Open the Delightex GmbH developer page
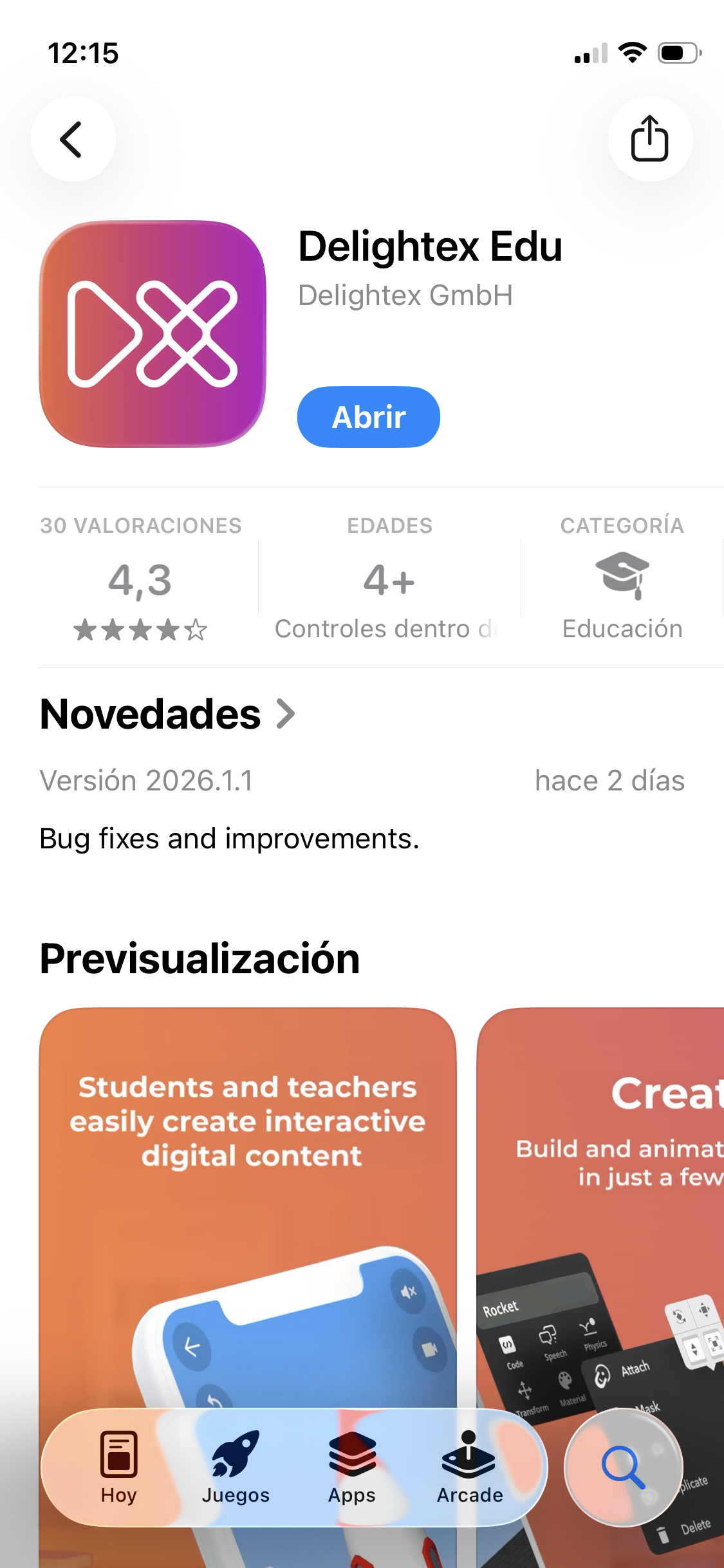 [x=405, y=296]
